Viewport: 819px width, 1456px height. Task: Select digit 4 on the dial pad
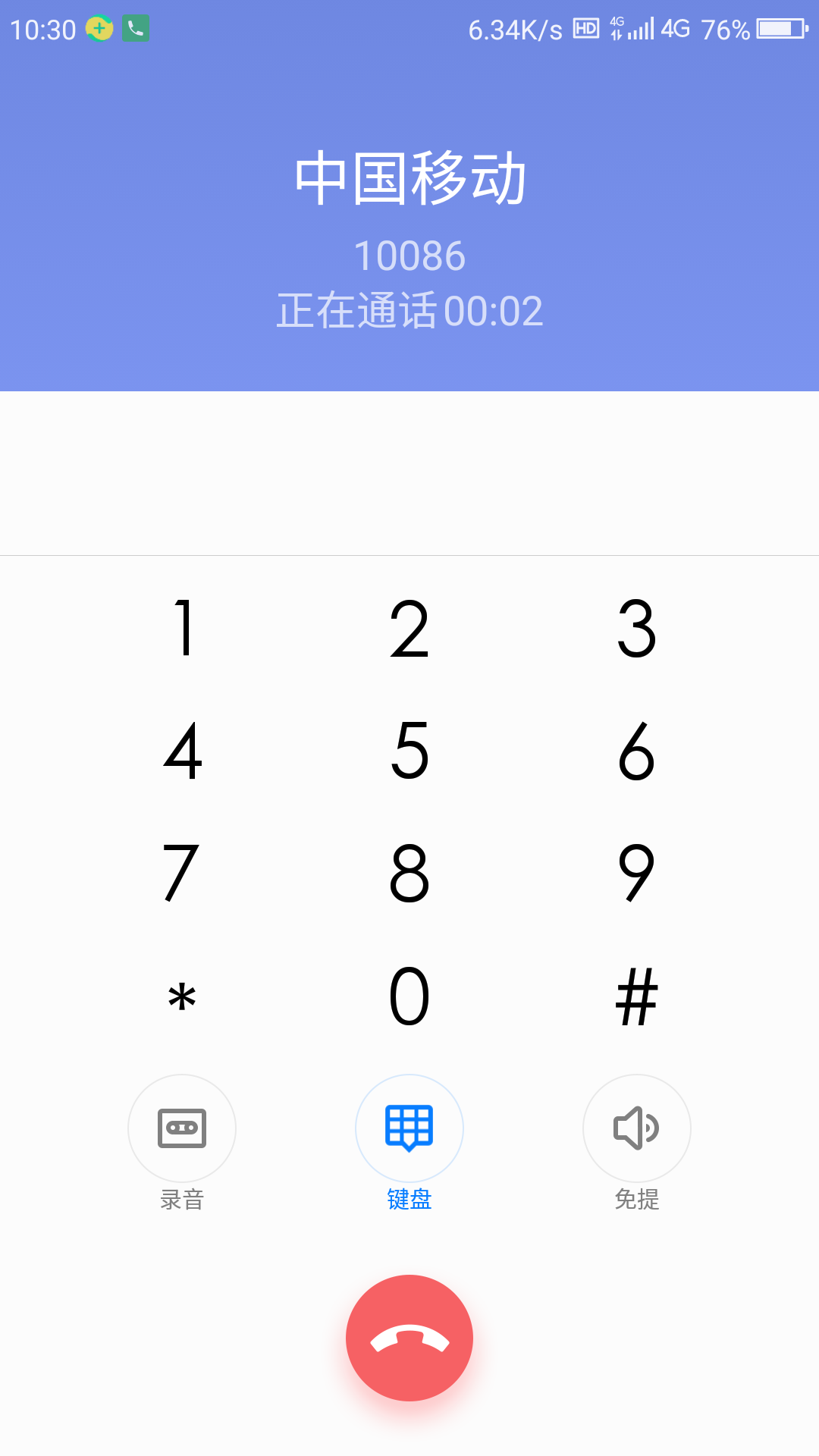click(x=183, y=751)
